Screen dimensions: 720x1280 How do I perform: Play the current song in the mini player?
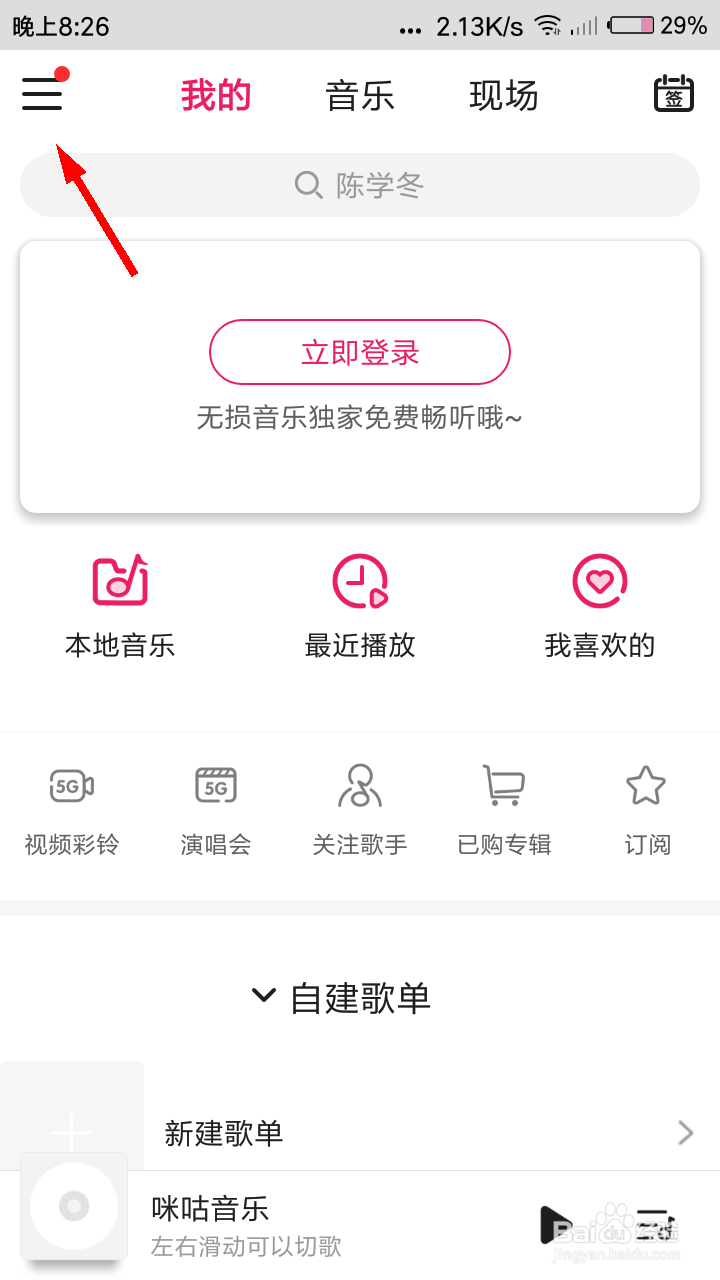point(555,1224)
